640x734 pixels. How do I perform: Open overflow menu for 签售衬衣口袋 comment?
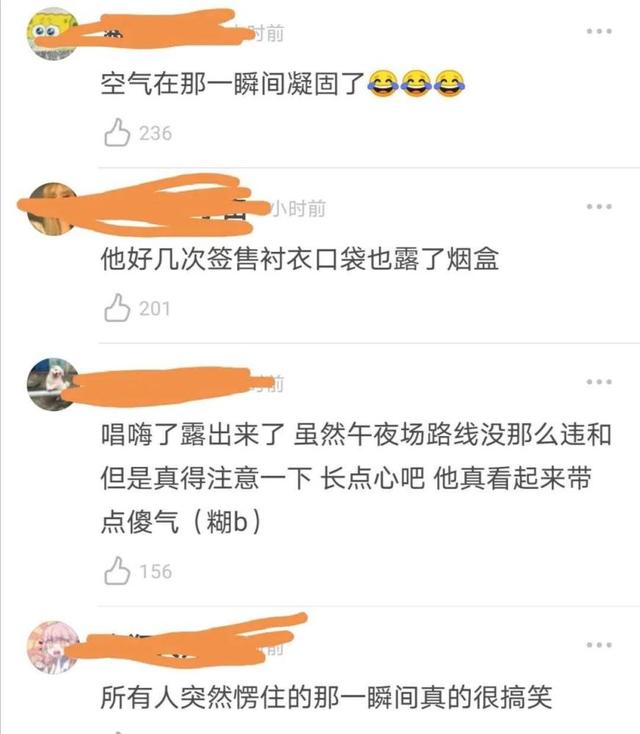point(599,206)
